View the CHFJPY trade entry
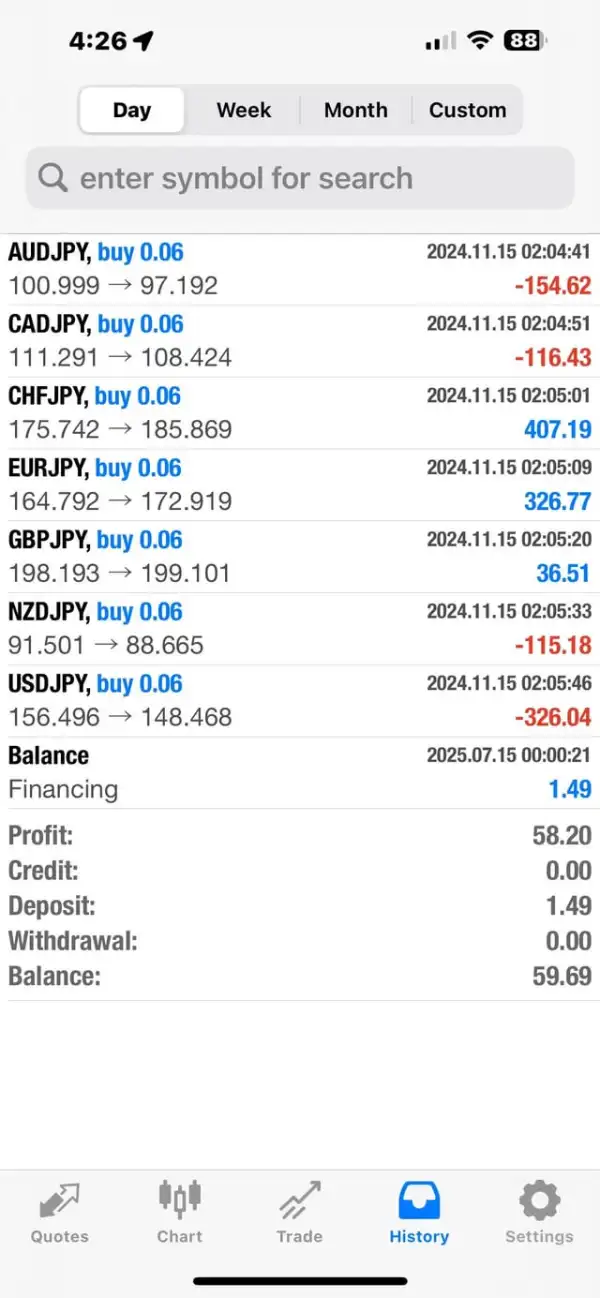 [x=300, y=413]
